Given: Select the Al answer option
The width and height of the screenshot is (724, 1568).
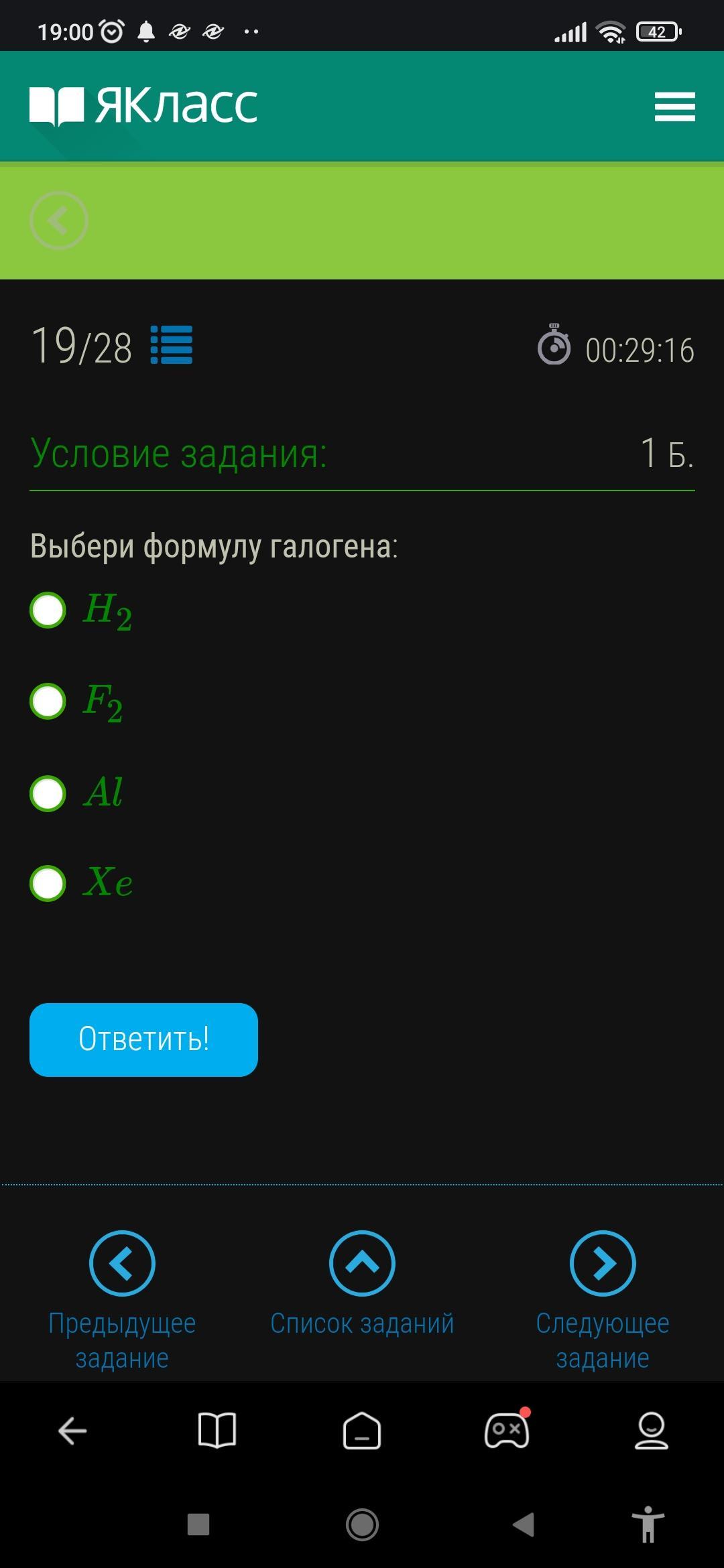Looking at the screenshot, I should [48, 793].
